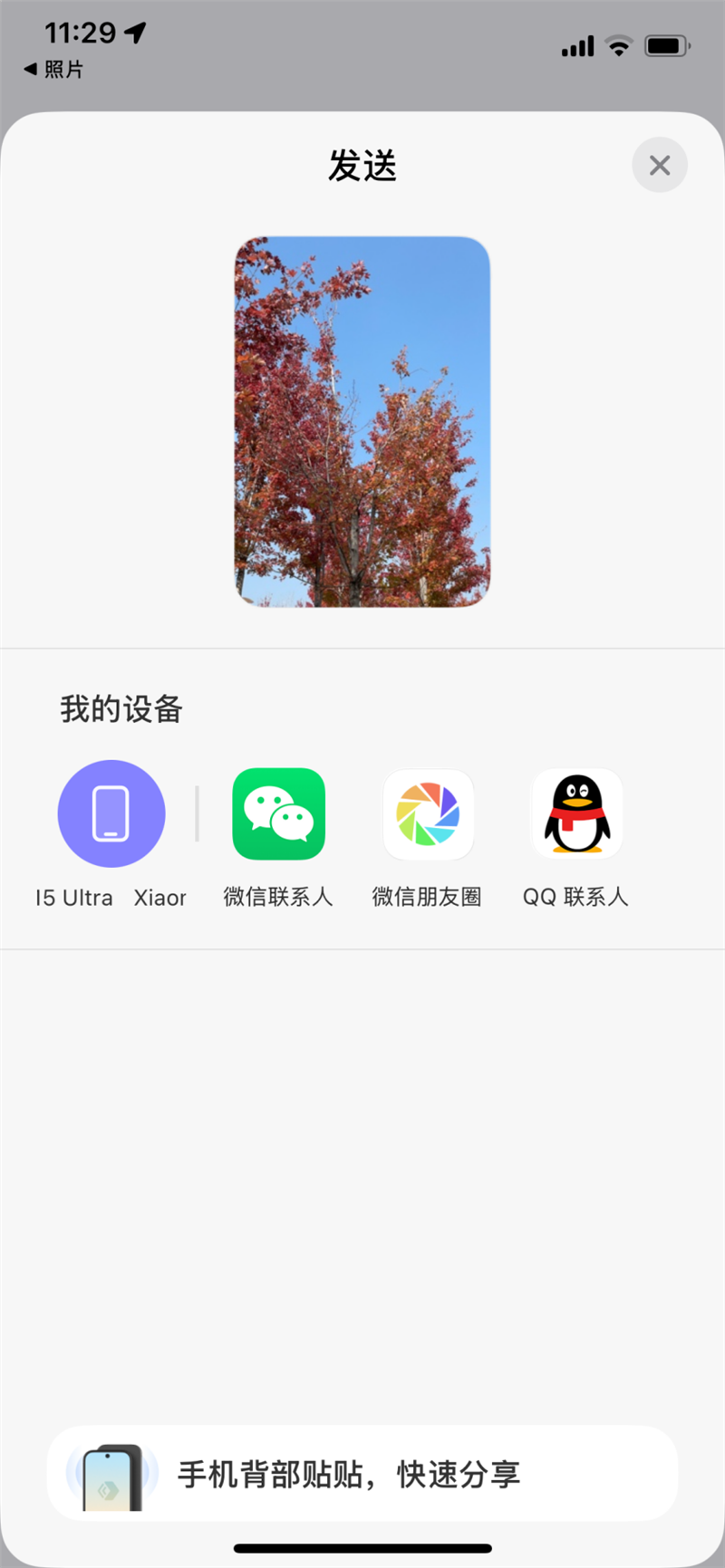Share photo to 微信朋友圈
This screenshot has height=1568, width=725.
coord(428,813)
